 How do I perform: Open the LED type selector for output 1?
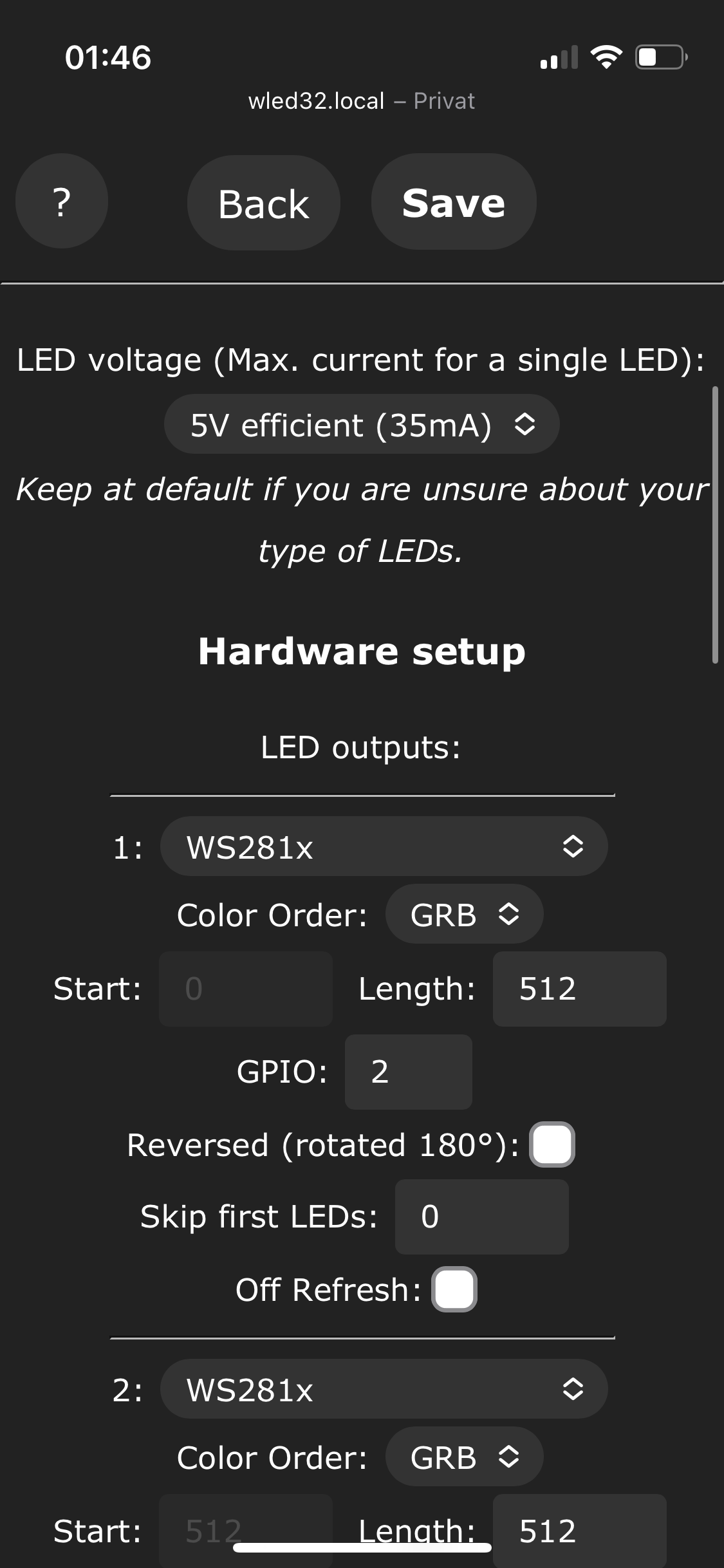click(383, 846)
